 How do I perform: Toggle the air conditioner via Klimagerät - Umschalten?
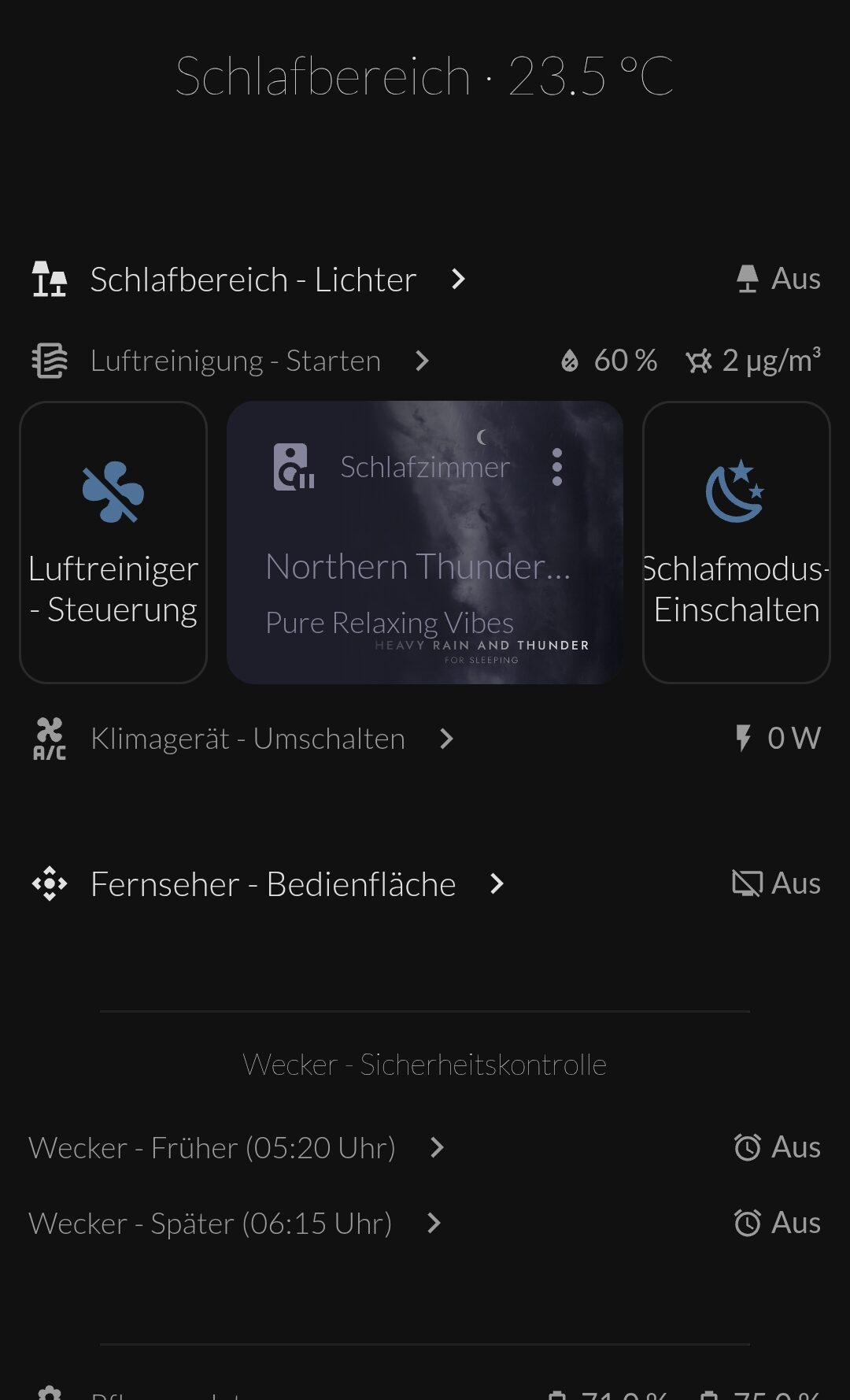click(247, 739)
